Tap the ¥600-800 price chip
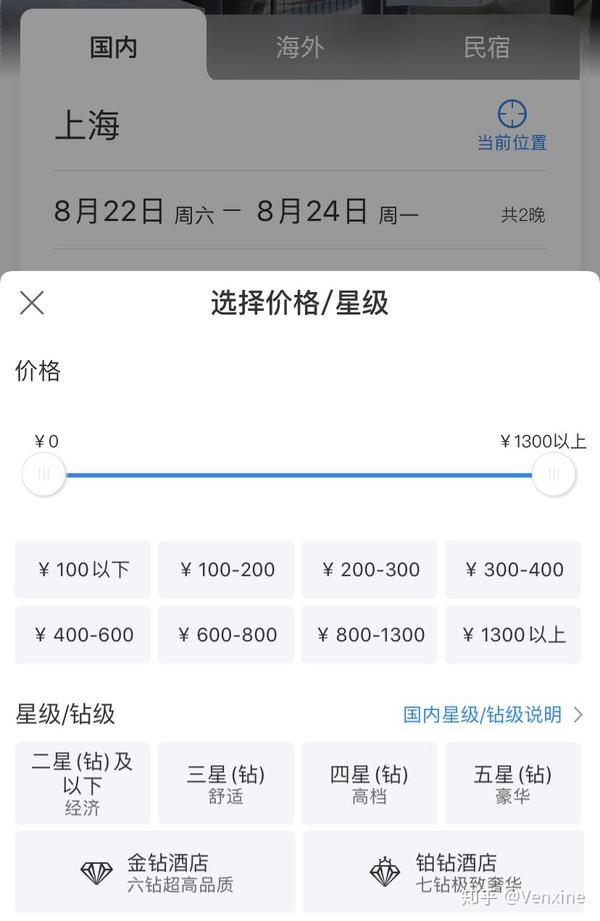This screenshot has height=921, width=600. 226,635
